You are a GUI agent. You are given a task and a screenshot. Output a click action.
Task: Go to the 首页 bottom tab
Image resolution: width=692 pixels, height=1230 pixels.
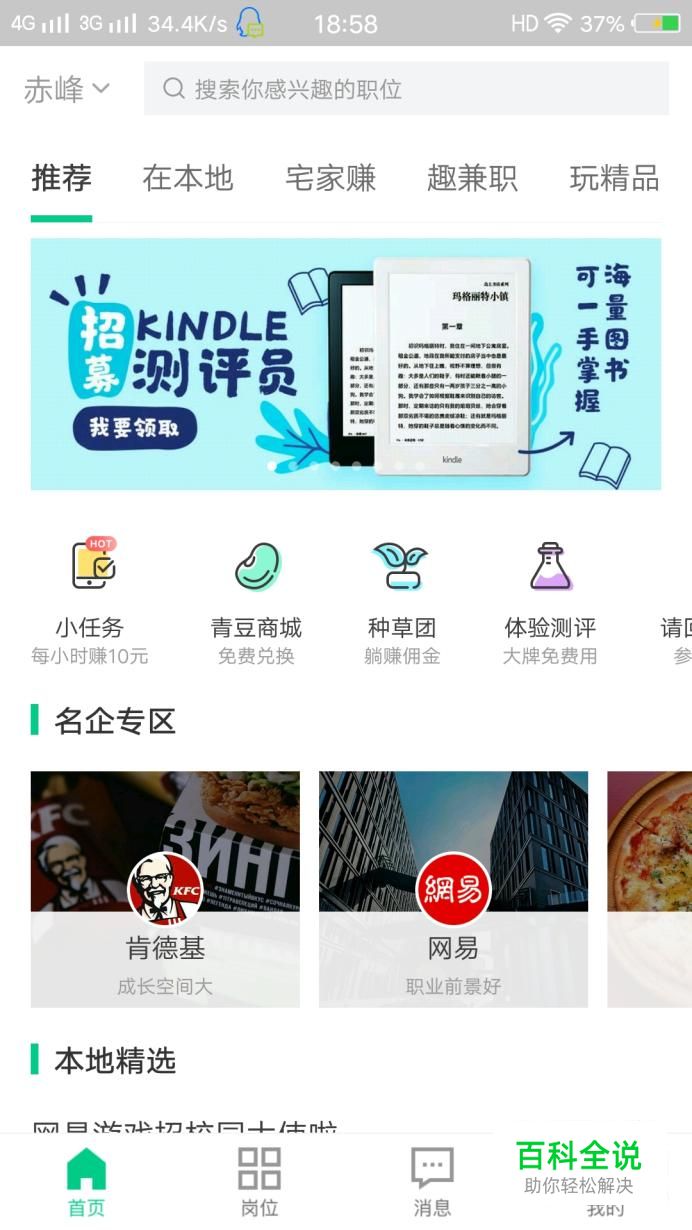[86, 1181]
